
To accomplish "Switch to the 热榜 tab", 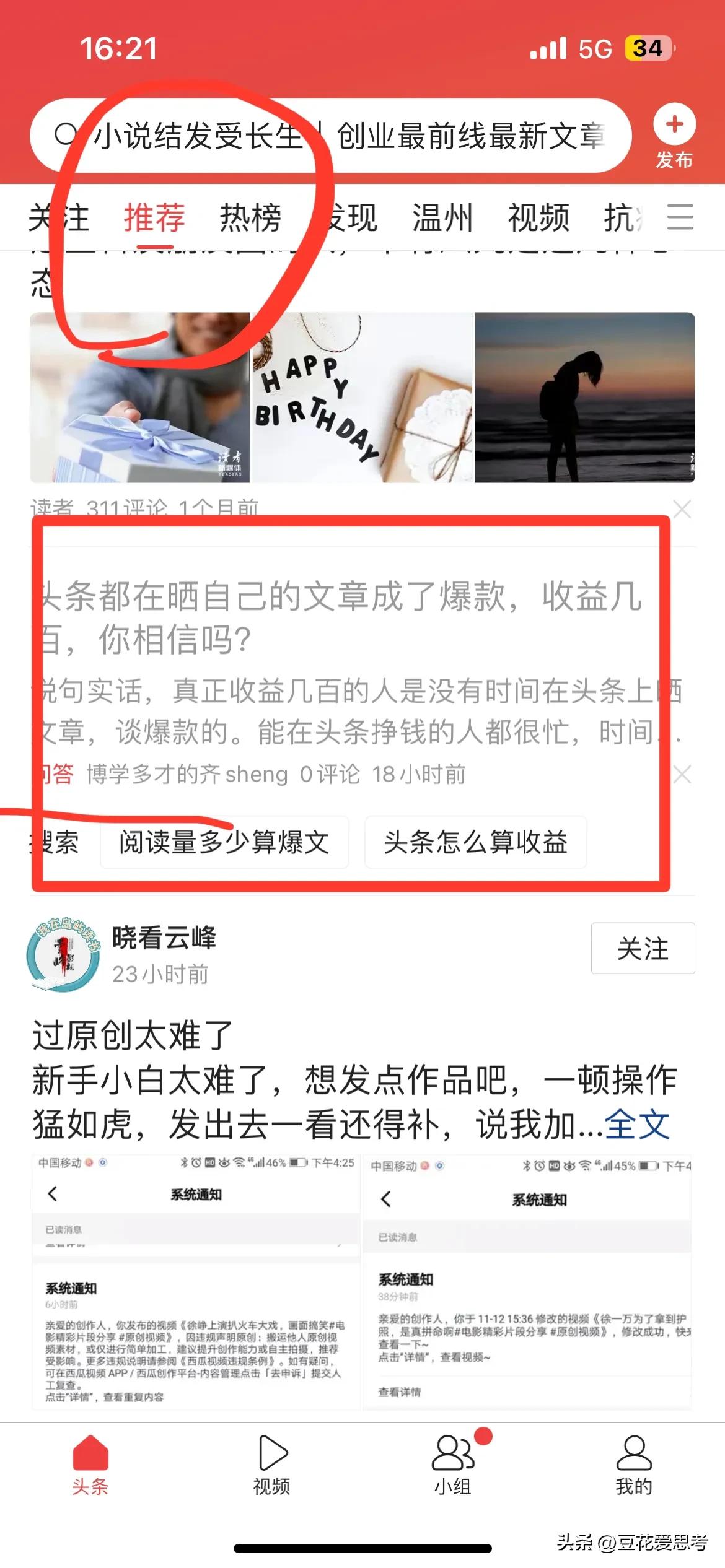I will [x=252, y=219].
